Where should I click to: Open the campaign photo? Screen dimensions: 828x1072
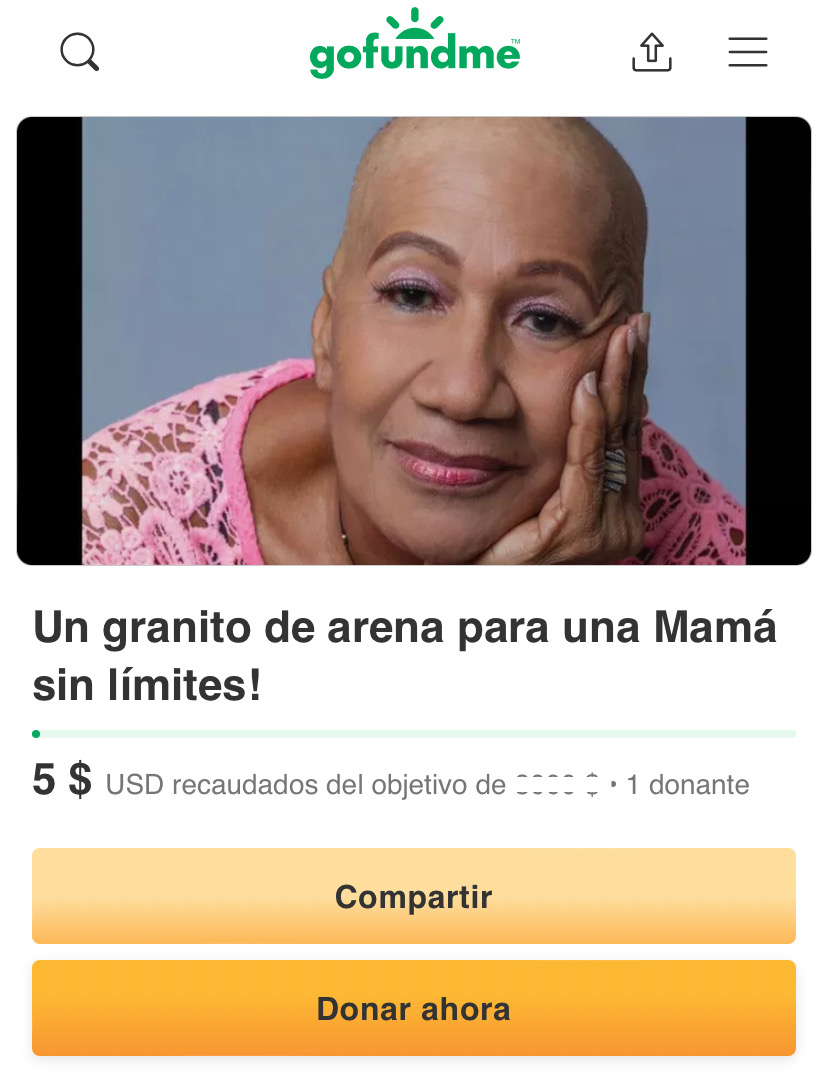coord(413,340)
